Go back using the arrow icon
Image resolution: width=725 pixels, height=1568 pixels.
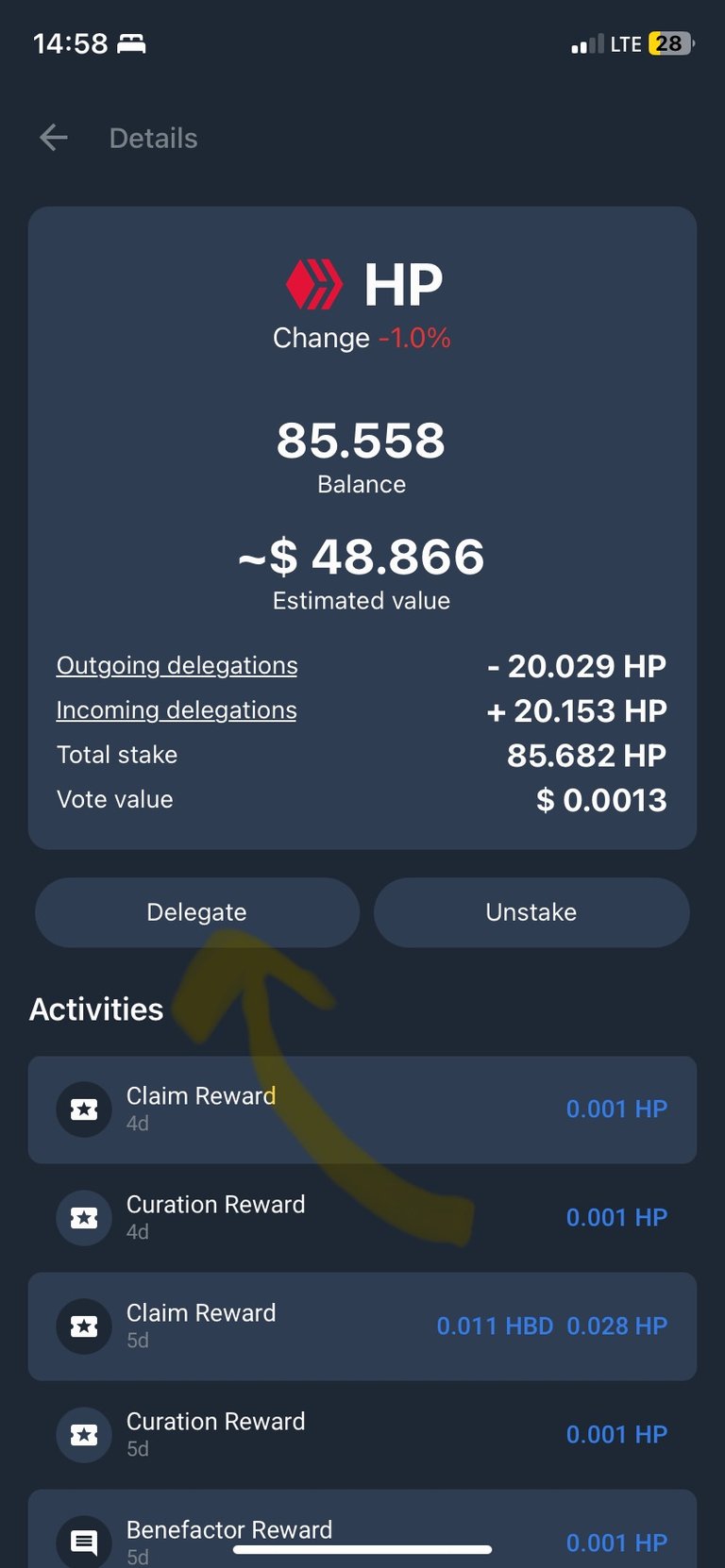[x=54, y=138]
